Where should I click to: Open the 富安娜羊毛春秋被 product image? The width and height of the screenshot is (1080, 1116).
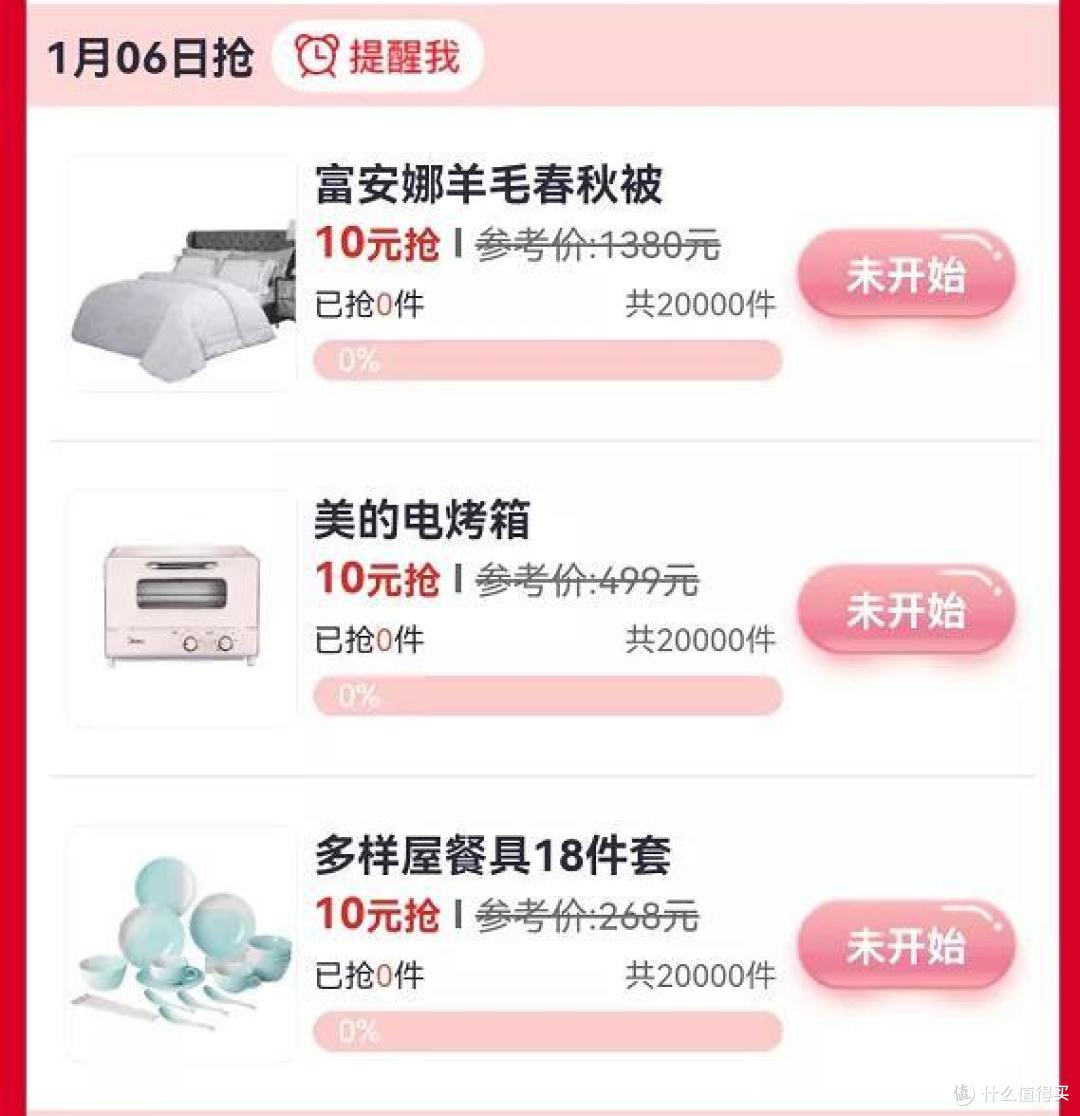[x=183, y=273]
